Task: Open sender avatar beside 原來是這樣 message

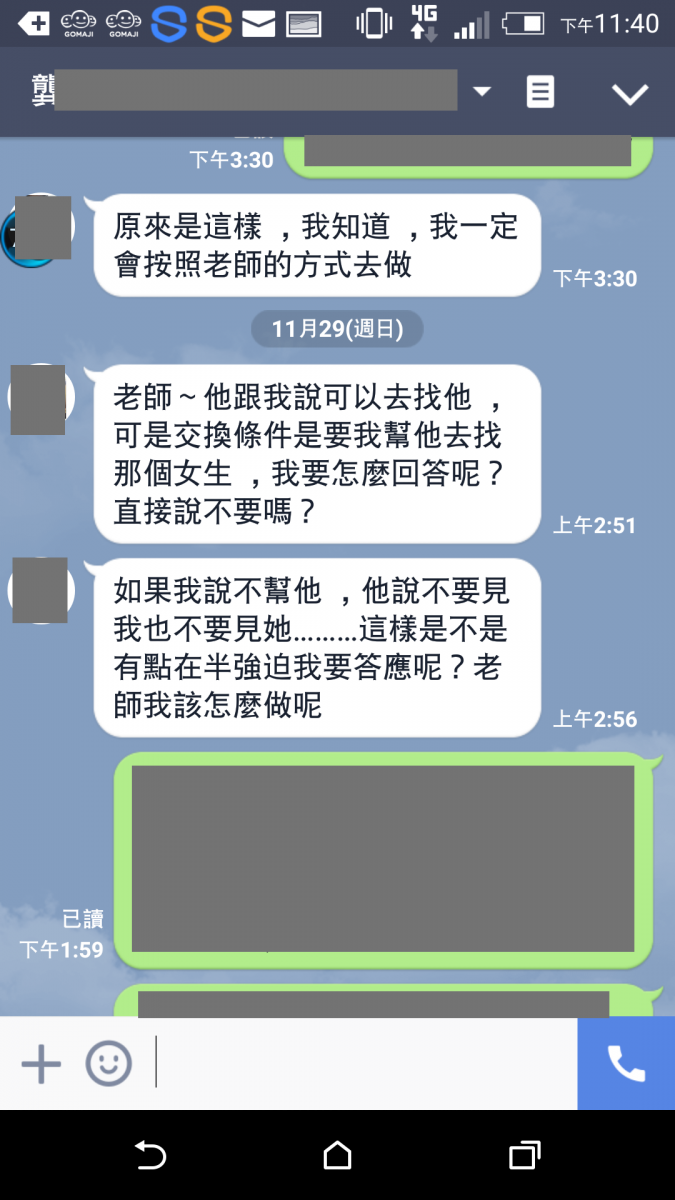Action: 38,230
